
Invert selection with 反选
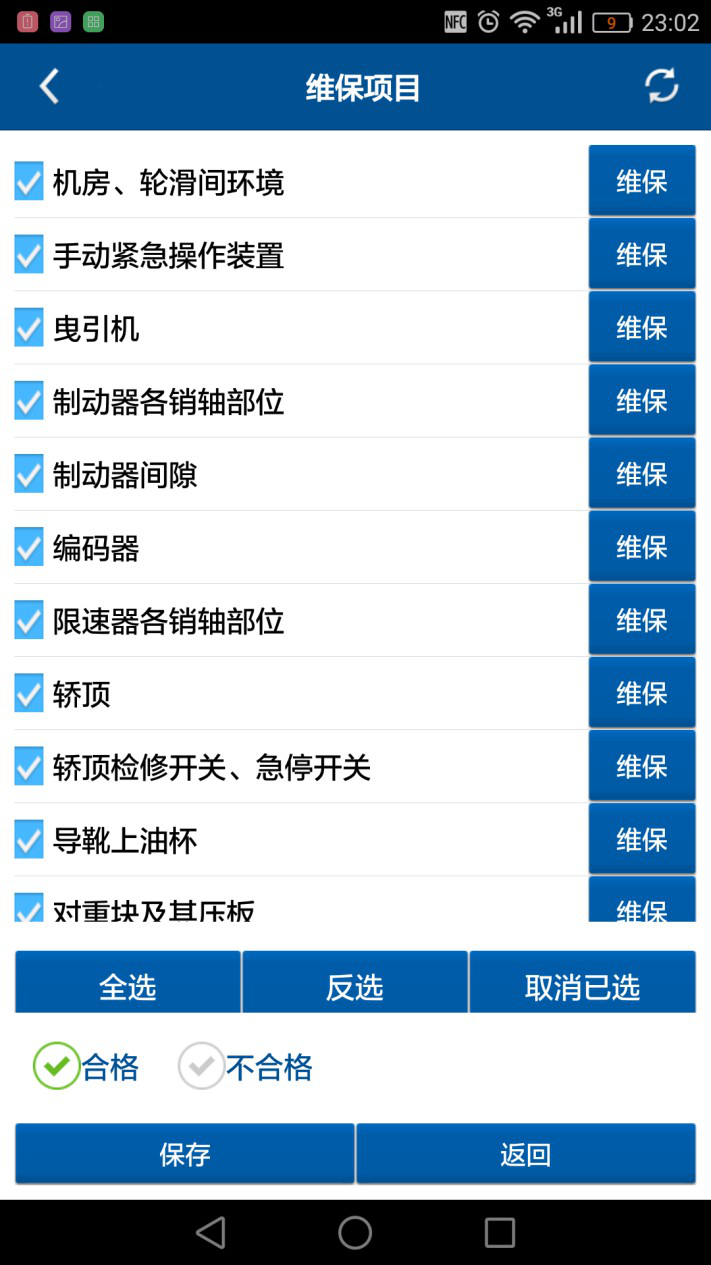[x=355, y=983]
